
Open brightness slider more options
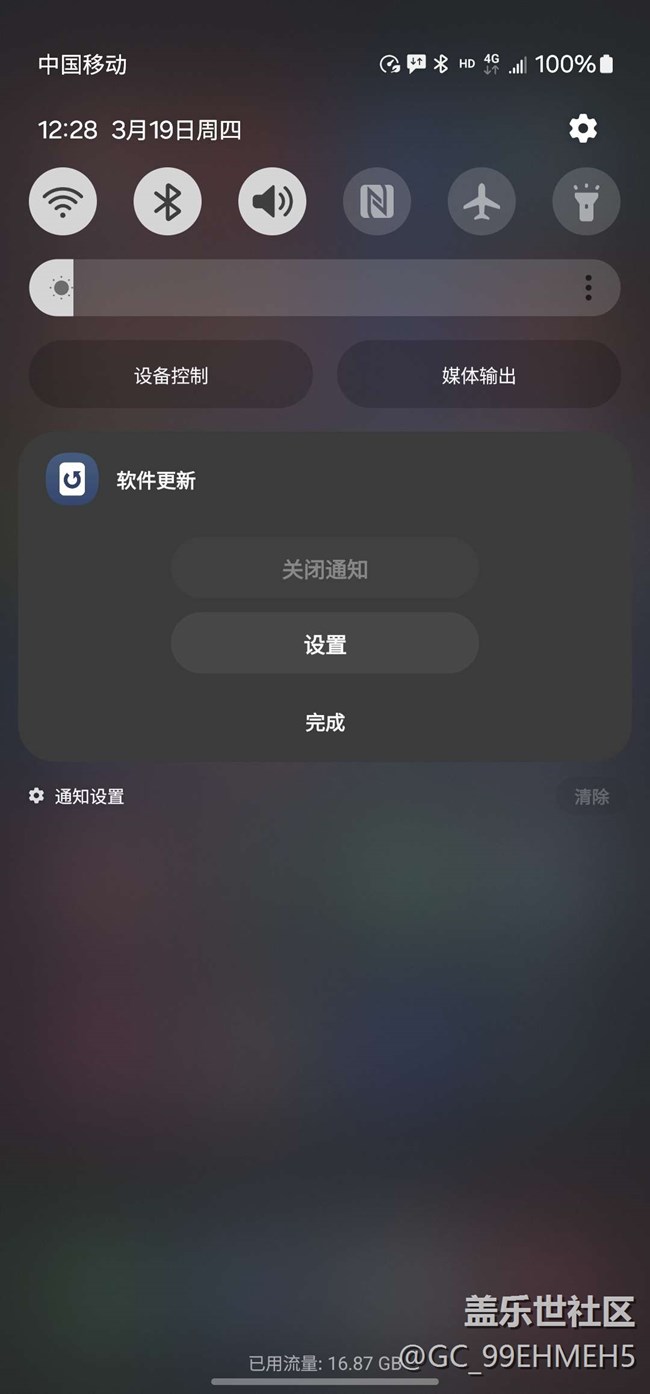pyautogui.click(x=588, y=288)
